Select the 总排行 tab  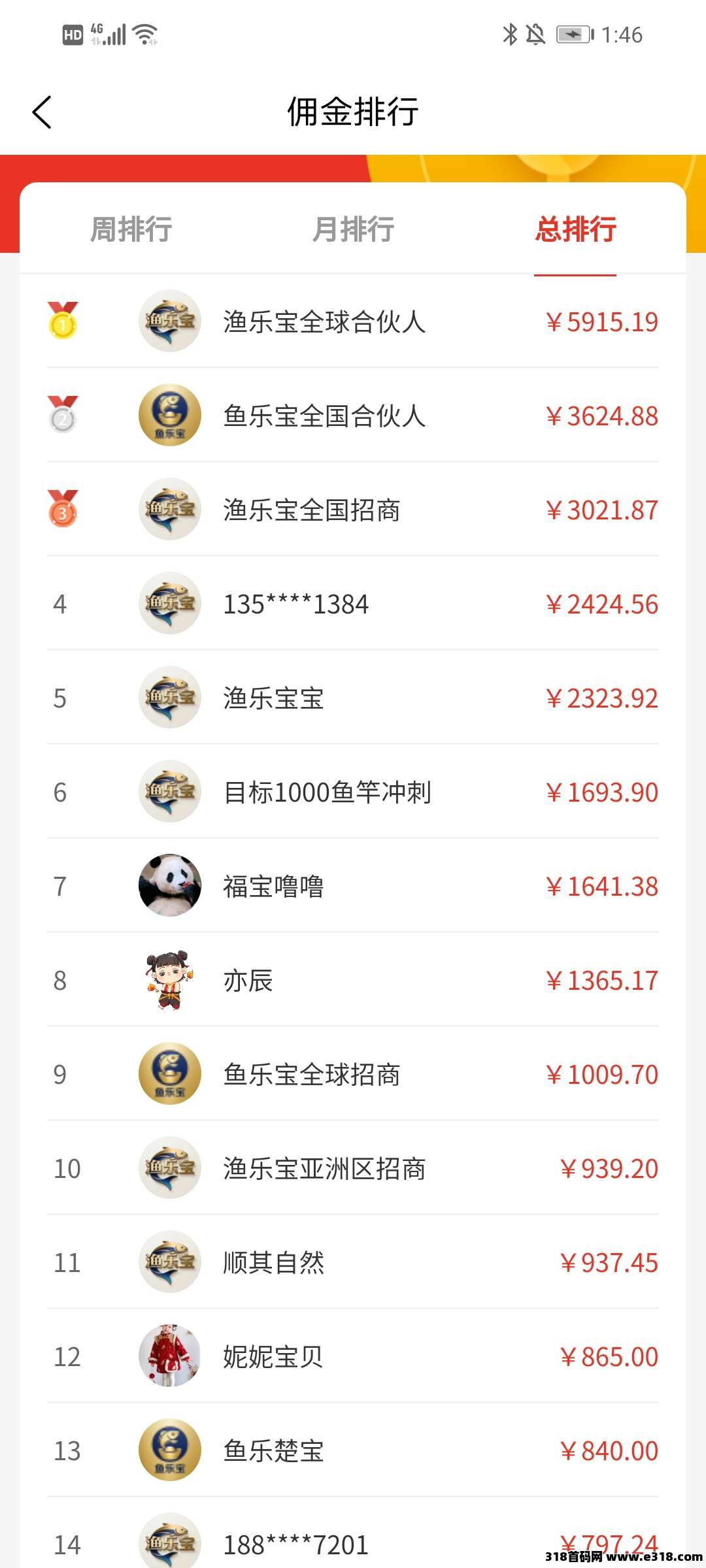tap(575, 229)
